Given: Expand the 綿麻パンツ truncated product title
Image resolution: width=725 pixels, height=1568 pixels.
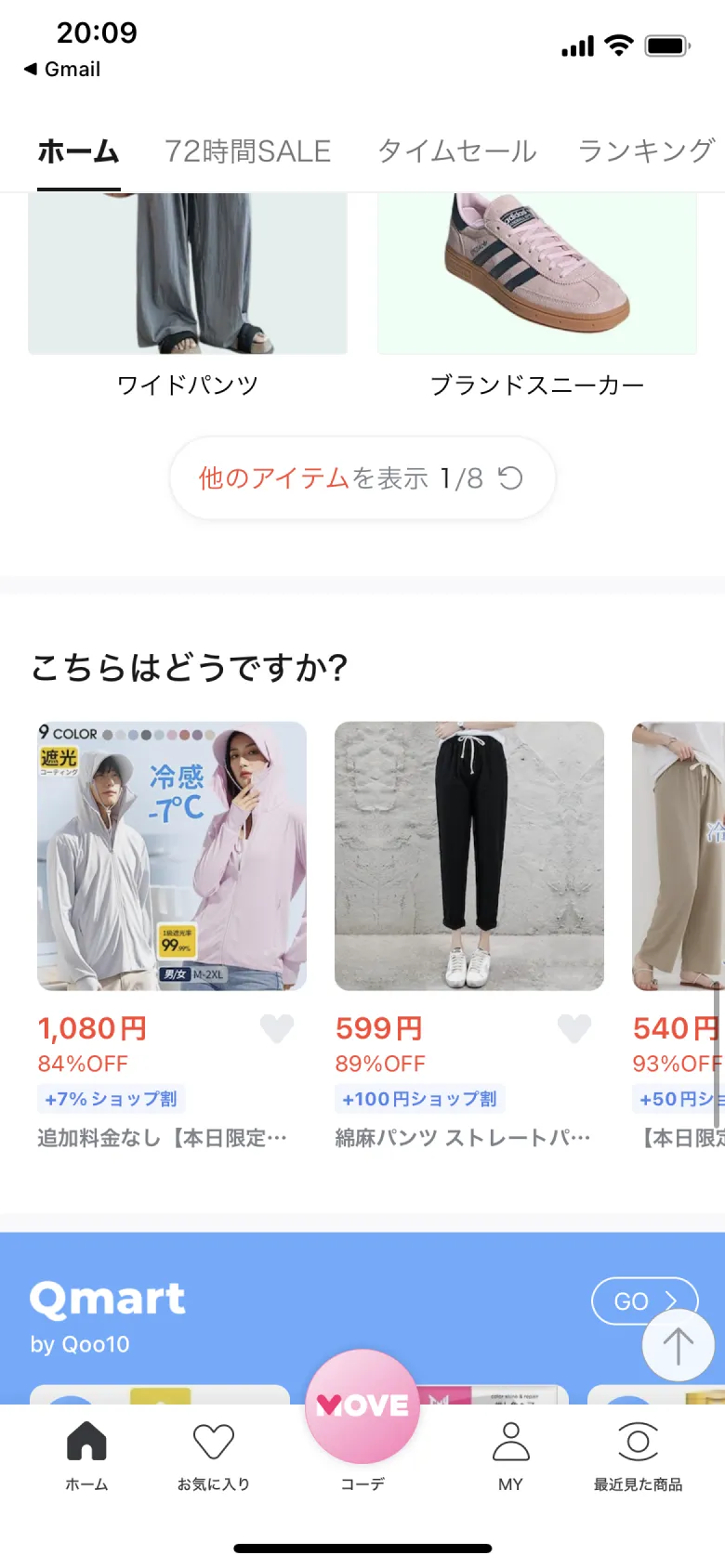Looking at the screenshot, I should (x=462, y=1137).
